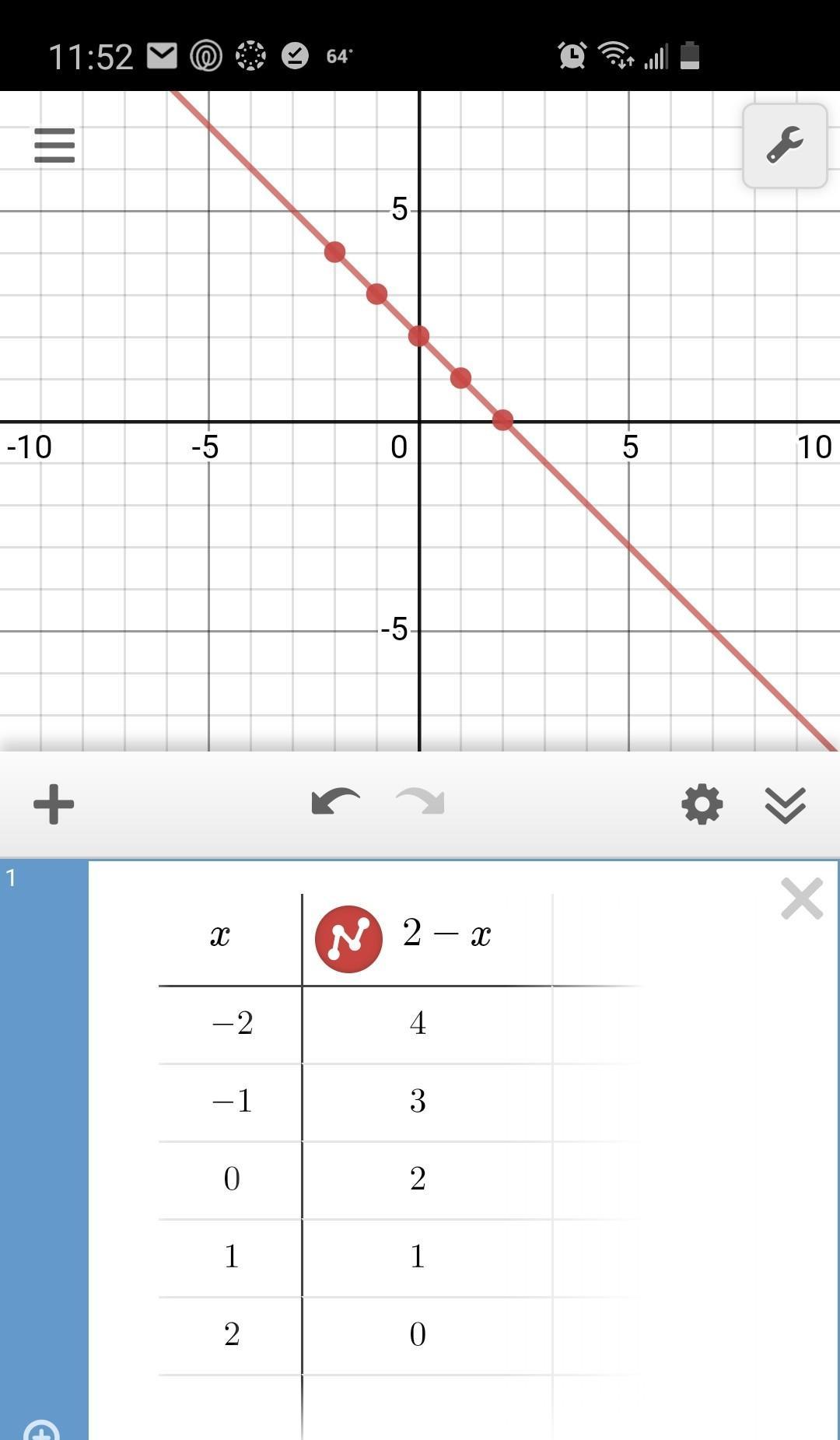
Task: Collapse the expression list panel
Action: (786, 804)
